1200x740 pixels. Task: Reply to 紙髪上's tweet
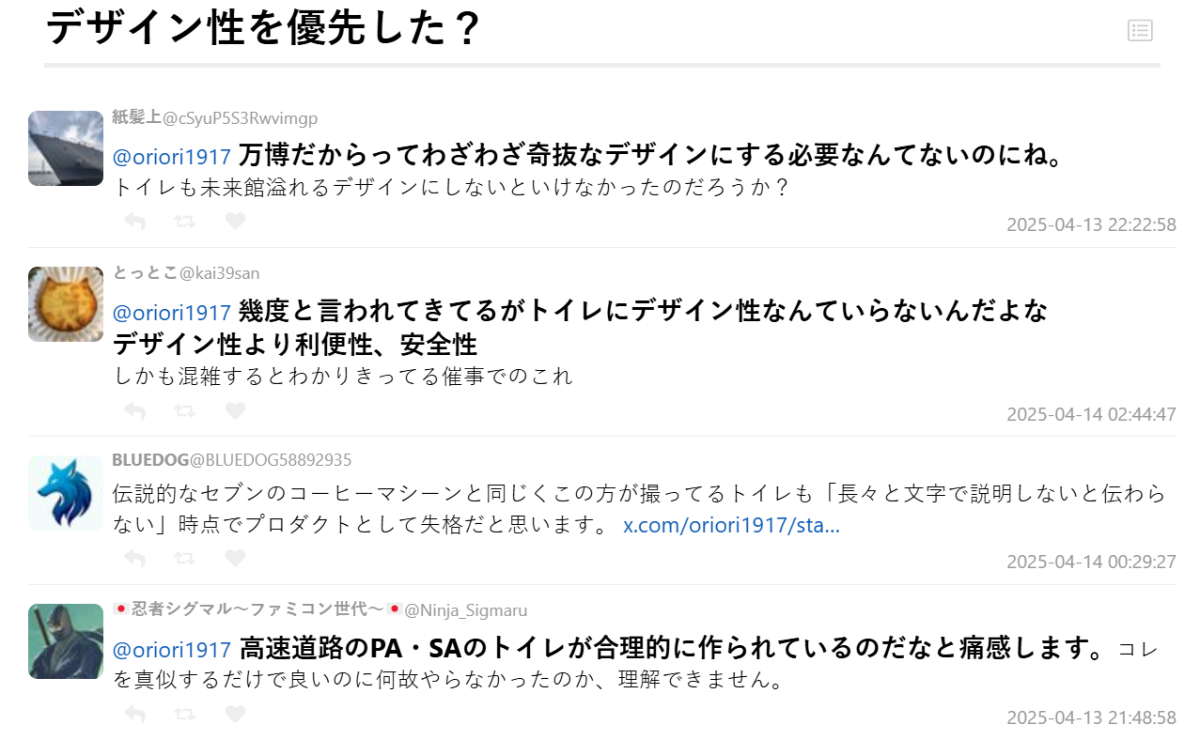[135, 221]
